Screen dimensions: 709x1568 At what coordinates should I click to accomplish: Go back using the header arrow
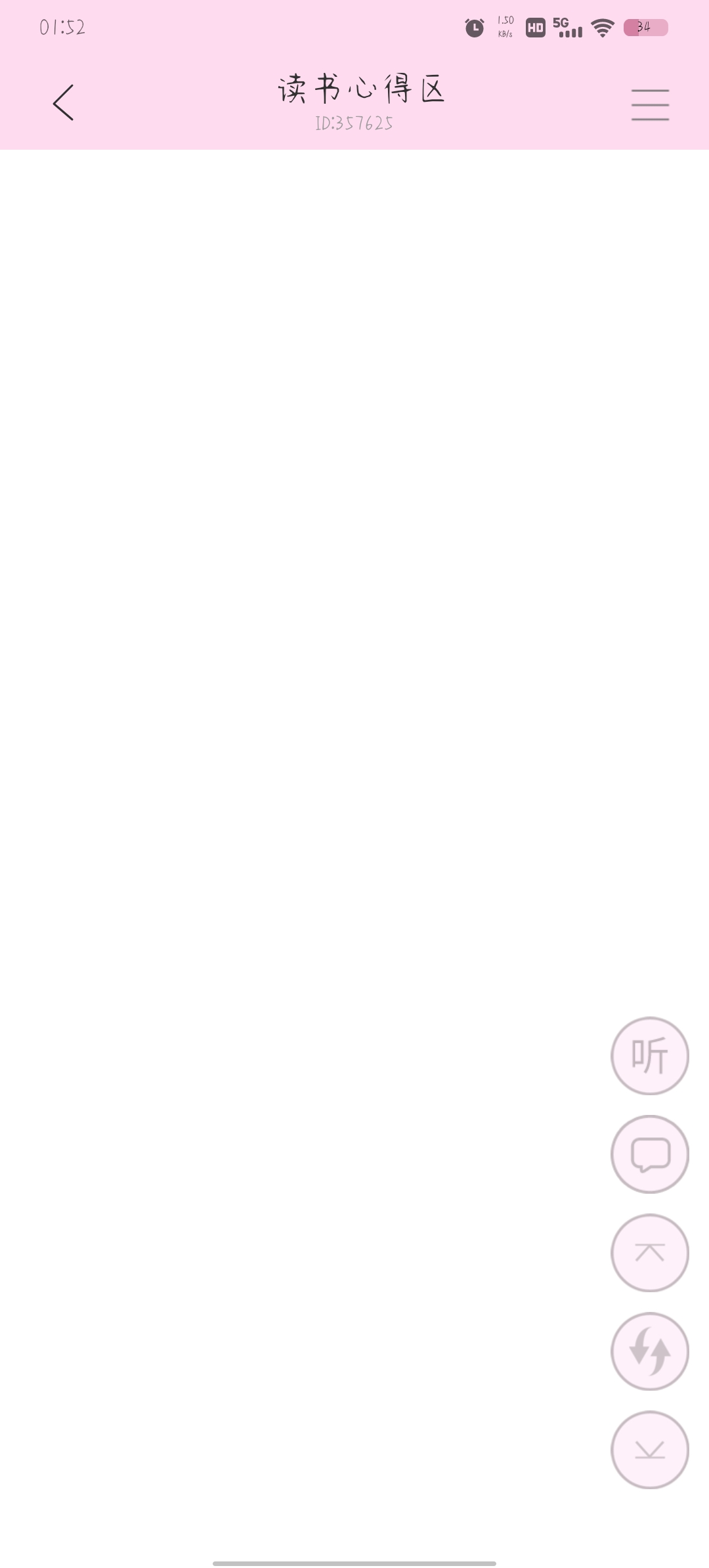click(64, 102)
